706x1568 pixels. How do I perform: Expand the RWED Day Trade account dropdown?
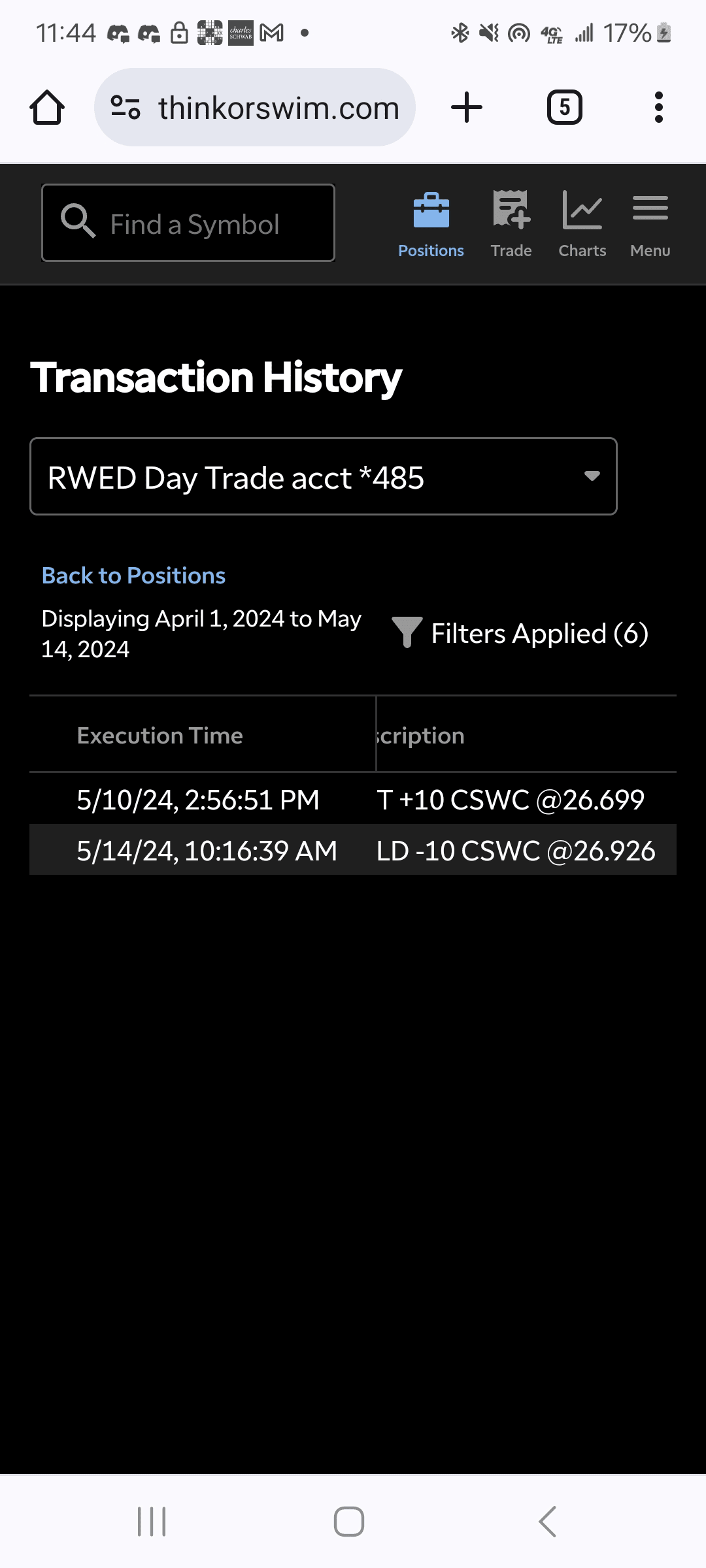(x=323, y=476)
